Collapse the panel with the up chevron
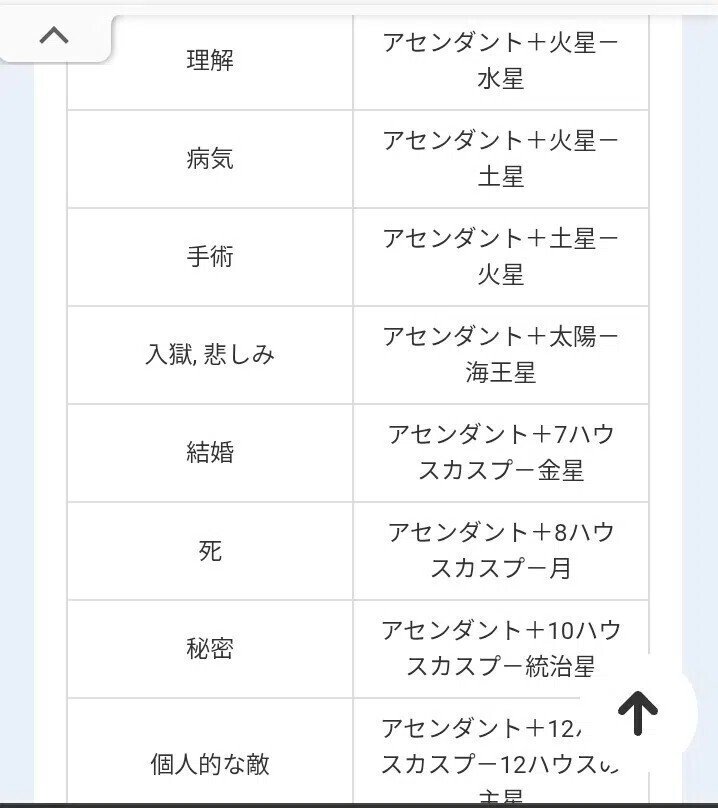This screenshot has width=718, height=808. pyautogui.click(x=54, y=37)
